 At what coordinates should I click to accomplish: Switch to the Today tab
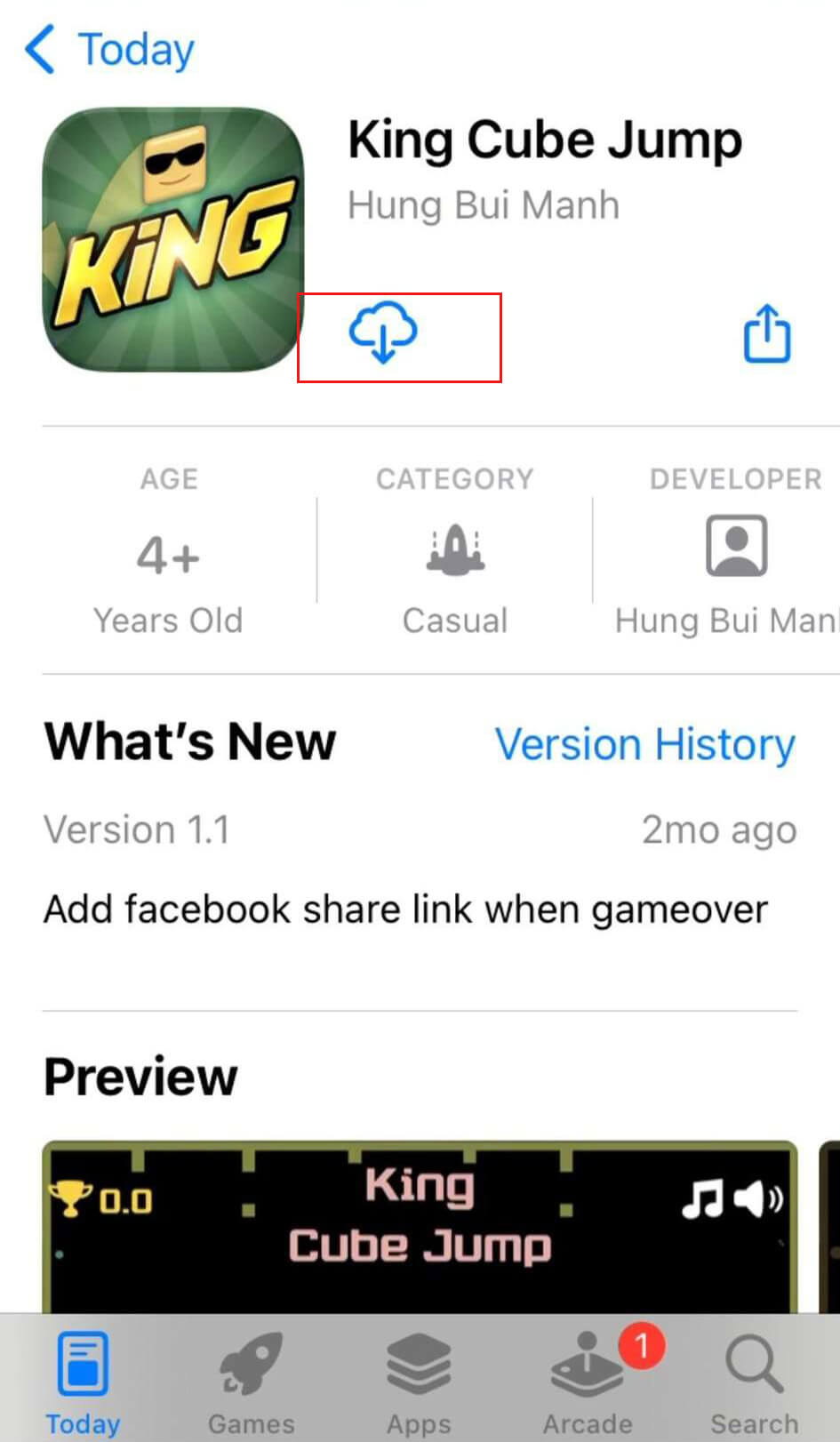[83, 1381]
